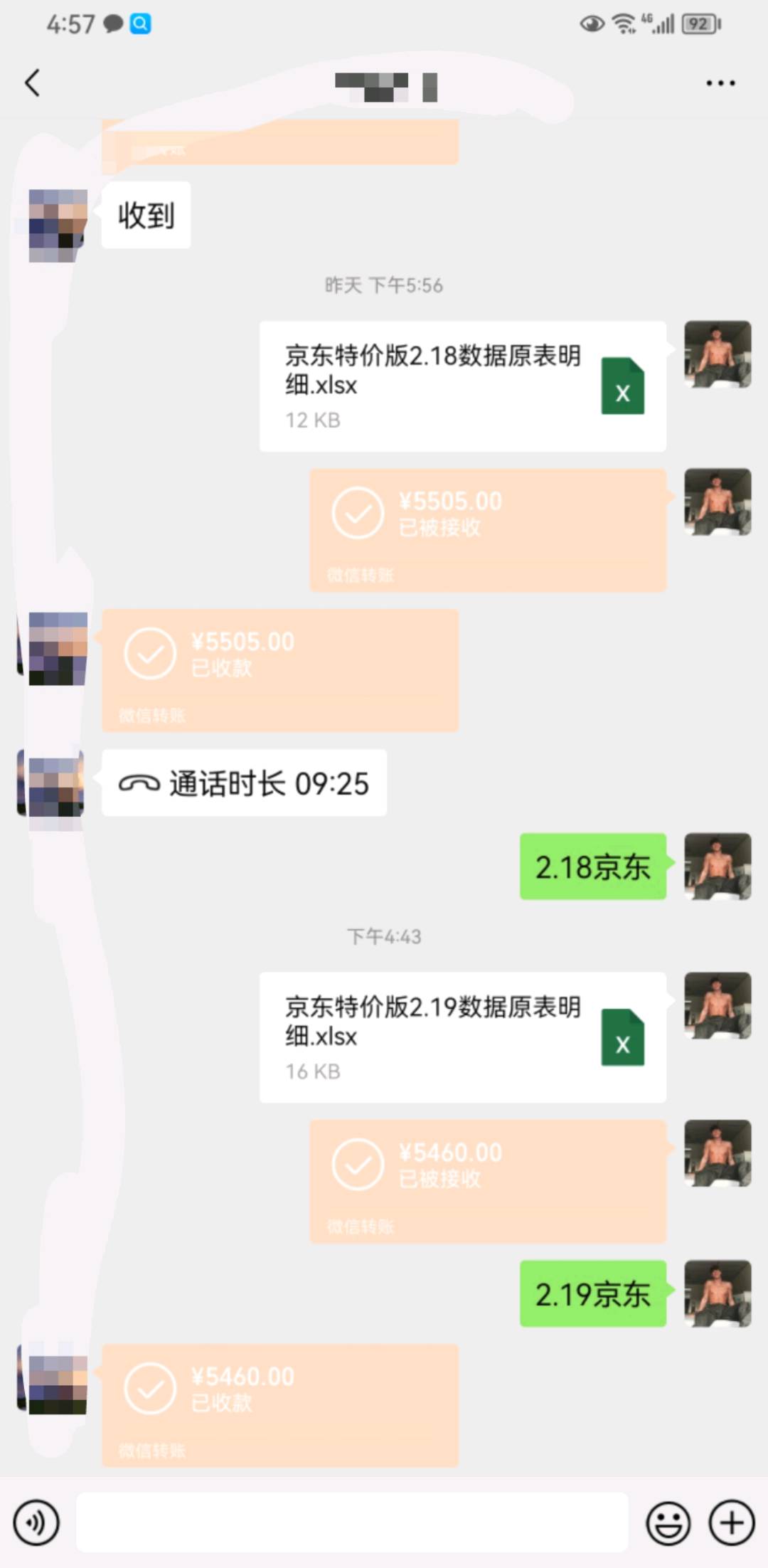The image size is (768, 1568).
Task: Open 京东特价版2.18数据原表明细.xlsx file
Action: pyautogui.click(x=462, y=386)
